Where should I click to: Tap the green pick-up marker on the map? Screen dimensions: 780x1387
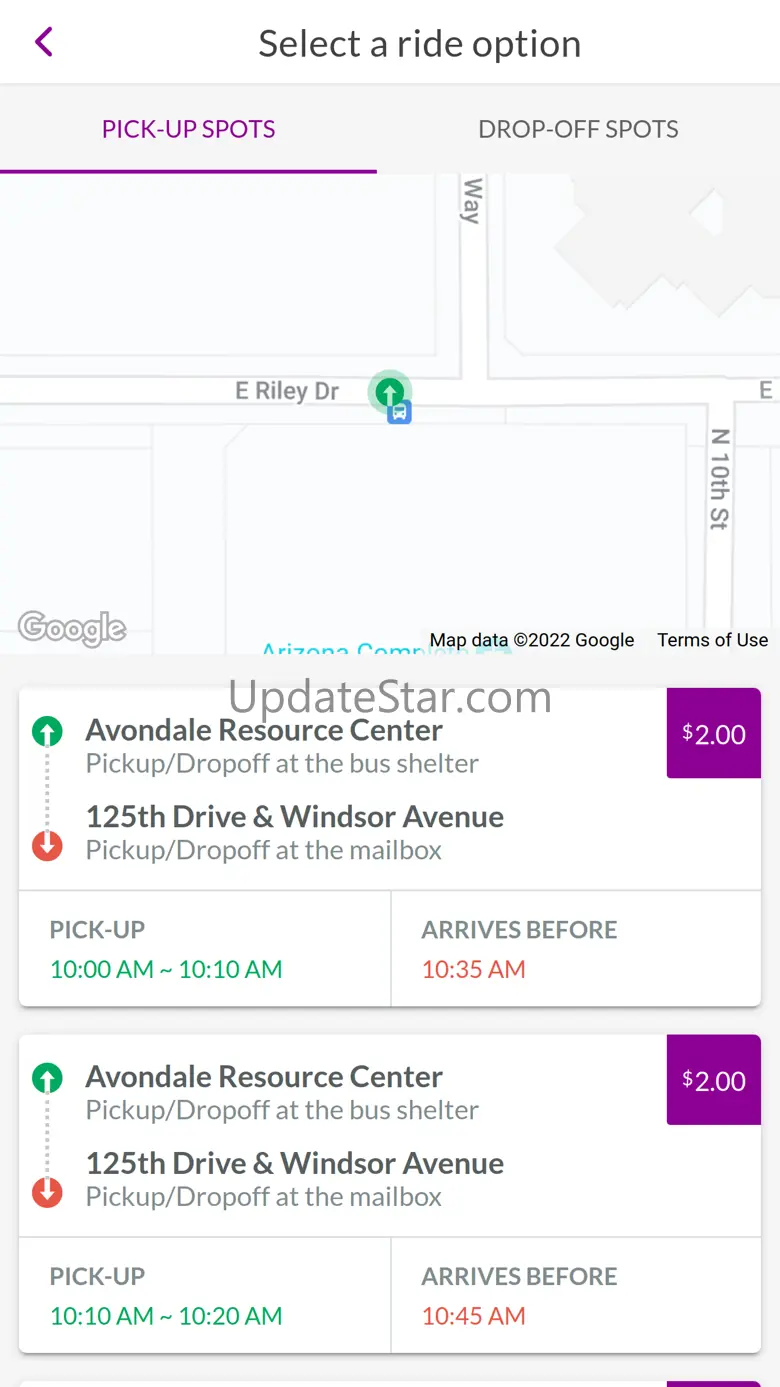tap(389, 391)
